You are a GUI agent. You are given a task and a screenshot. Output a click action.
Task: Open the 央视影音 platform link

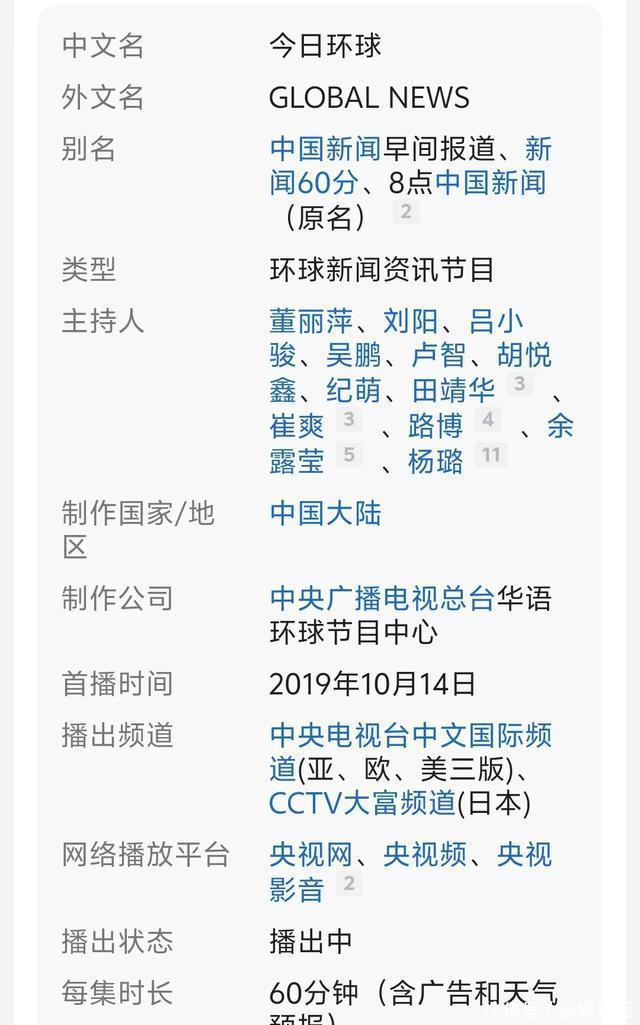point(411,871)
